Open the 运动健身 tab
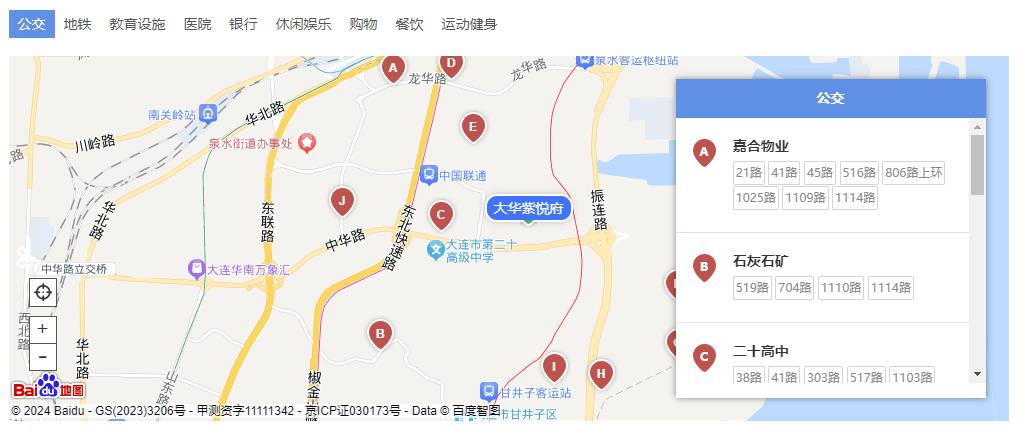1025x435 pixels. coord(469,24)
